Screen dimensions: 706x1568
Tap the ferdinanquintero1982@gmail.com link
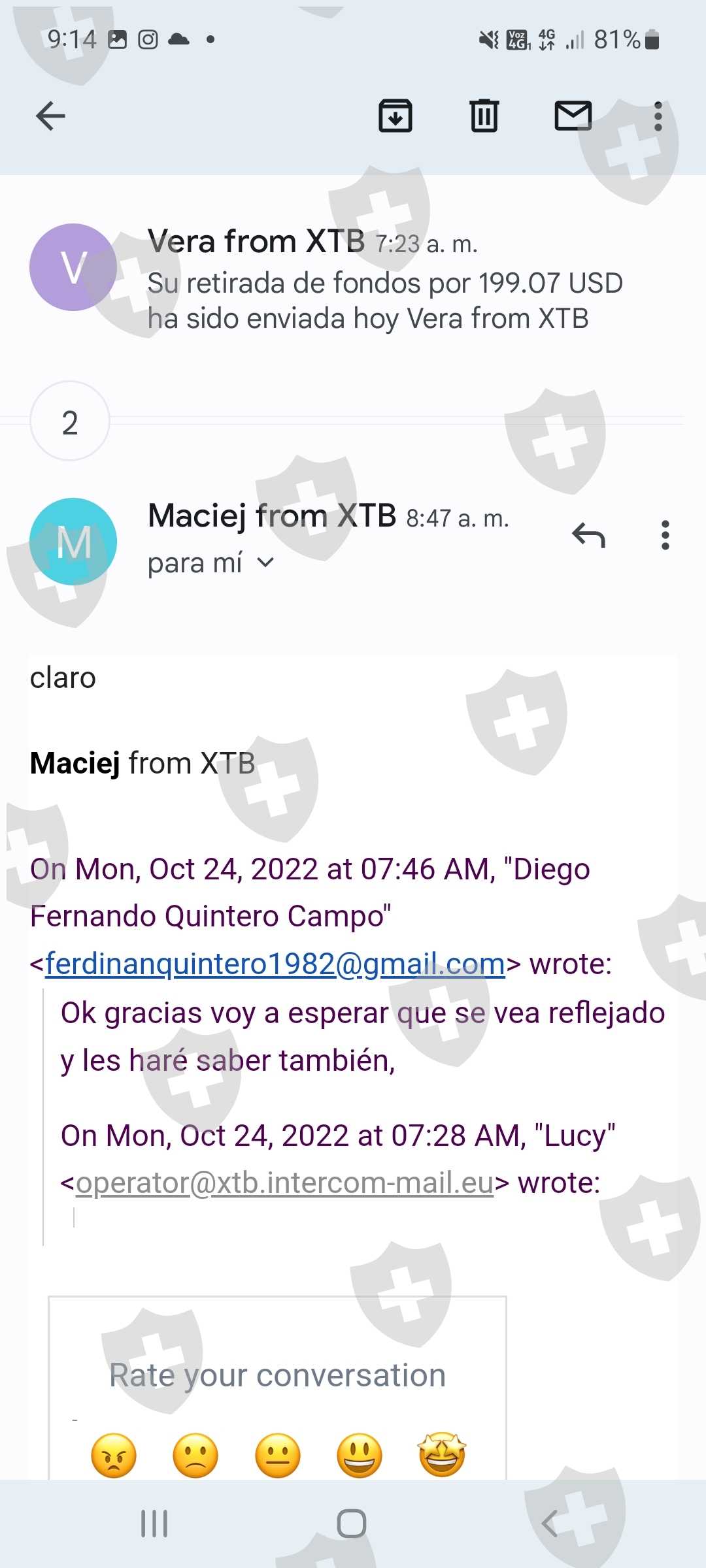(x=275, y=964)
